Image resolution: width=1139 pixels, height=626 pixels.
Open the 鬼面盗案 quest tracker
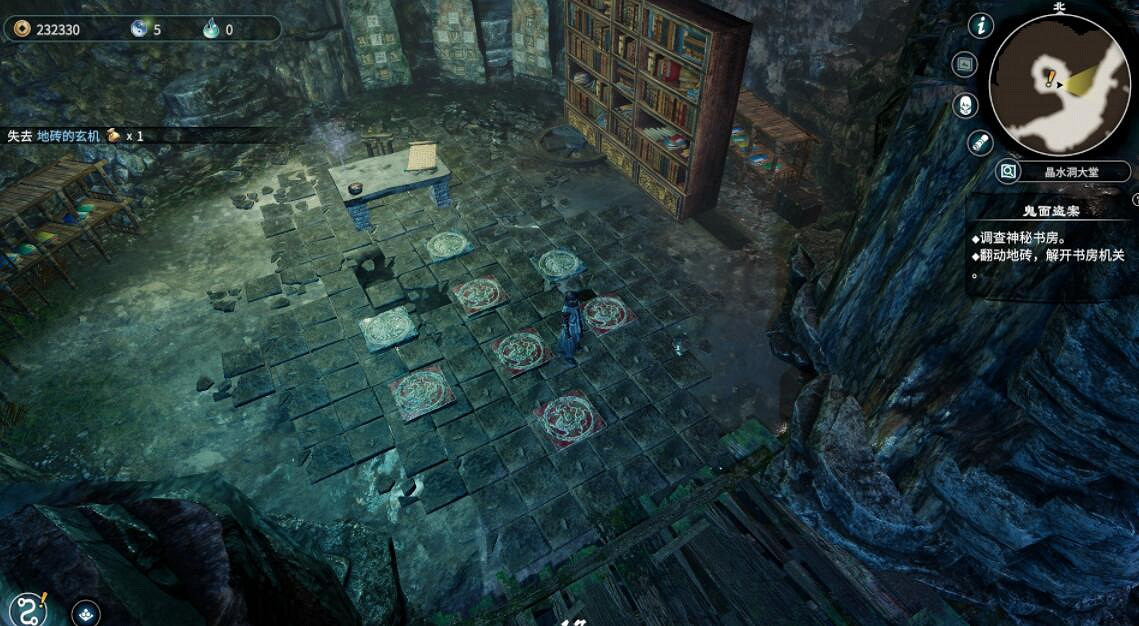click(1050, 211)
